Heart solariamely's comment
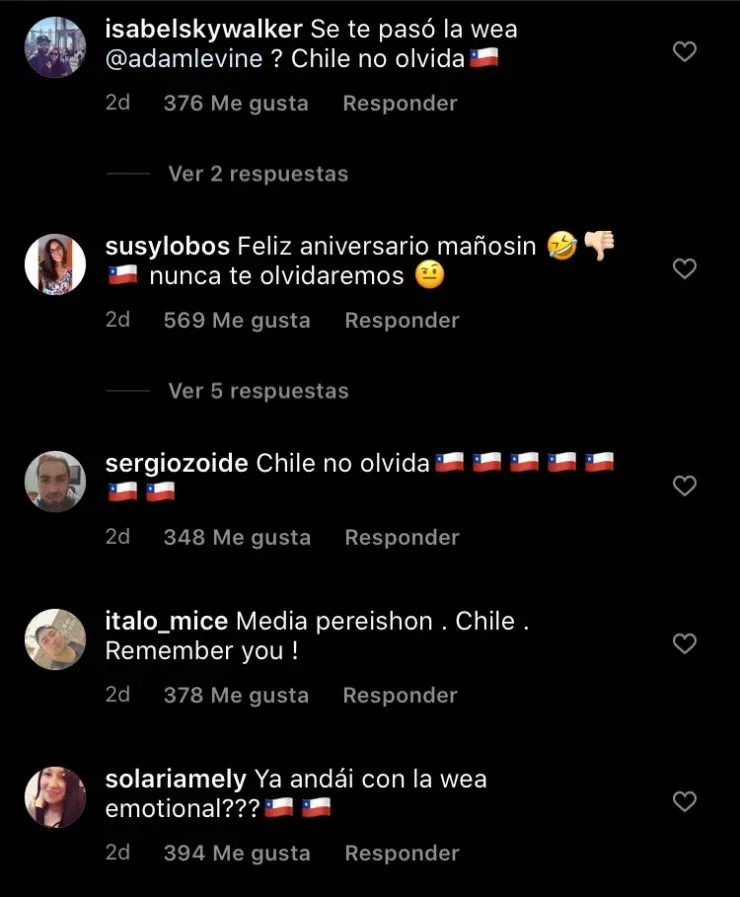The height and width of the screenshot is (897, 740). [684, 802]
